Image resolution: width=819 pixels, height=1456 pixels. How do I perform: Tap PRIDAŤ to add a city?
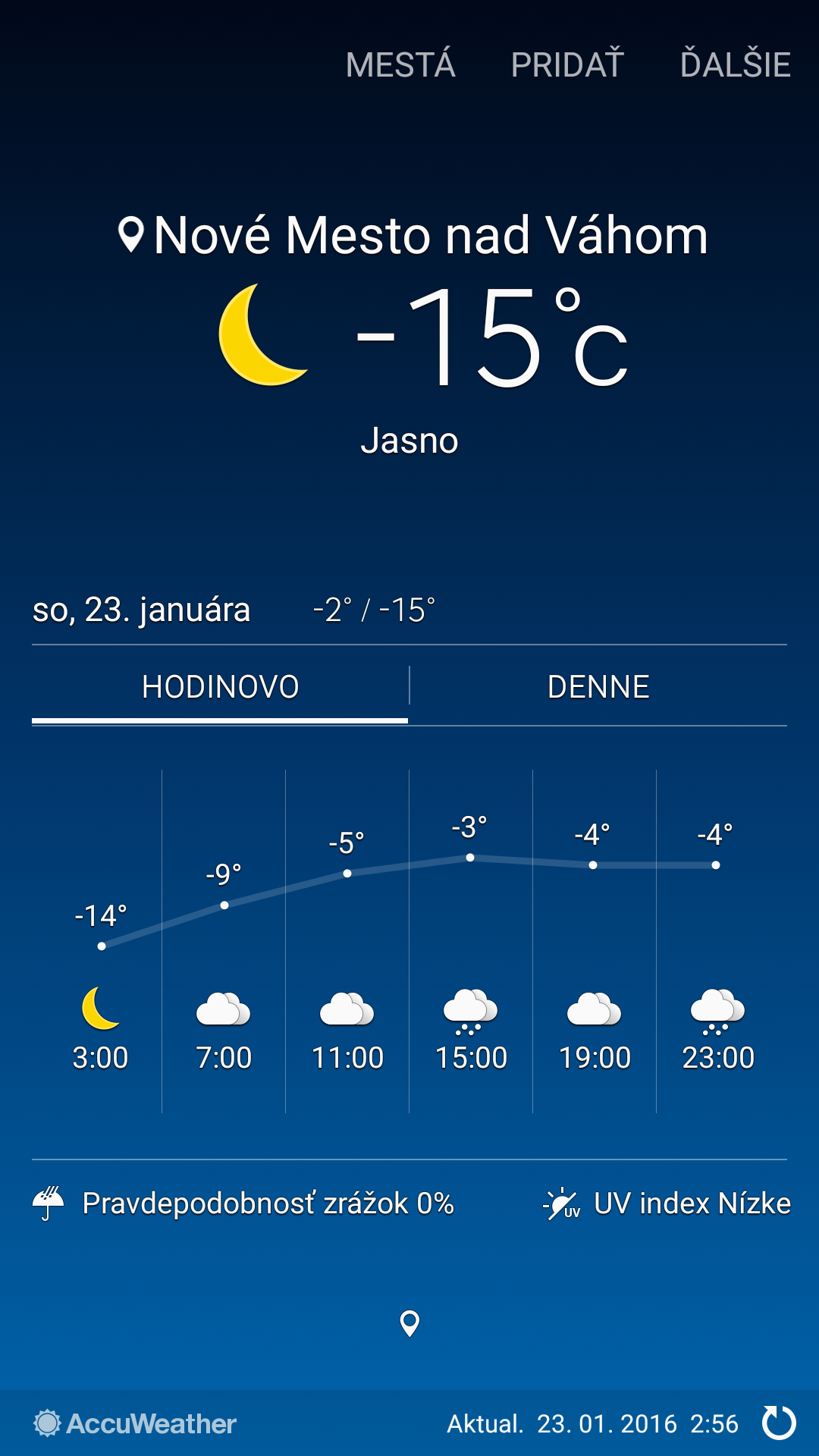pos(567,64)
